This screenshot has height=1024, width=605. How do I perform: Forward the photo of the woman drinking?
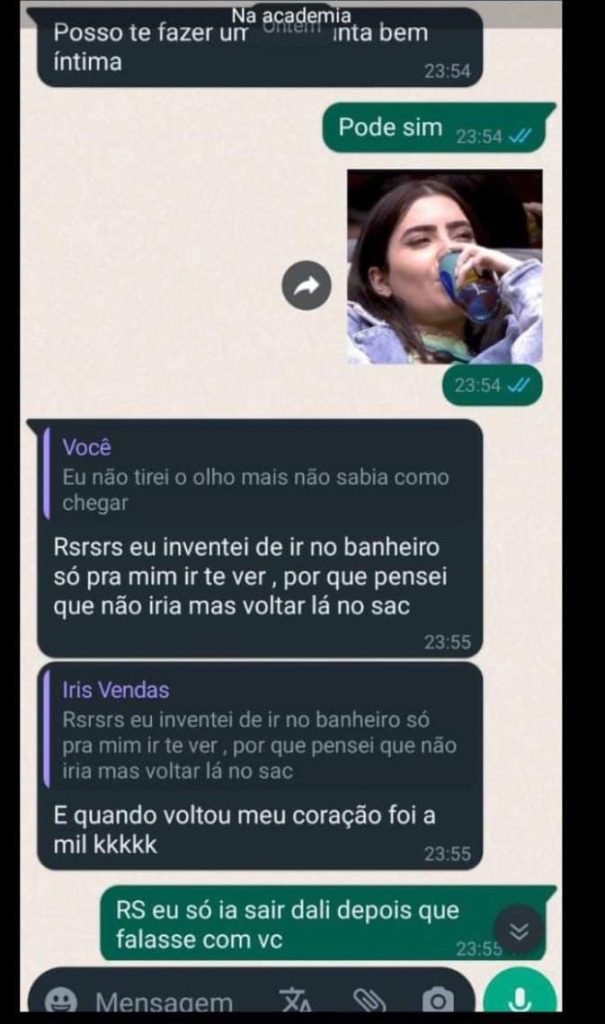pyautogui.click(x=306, y=286)
